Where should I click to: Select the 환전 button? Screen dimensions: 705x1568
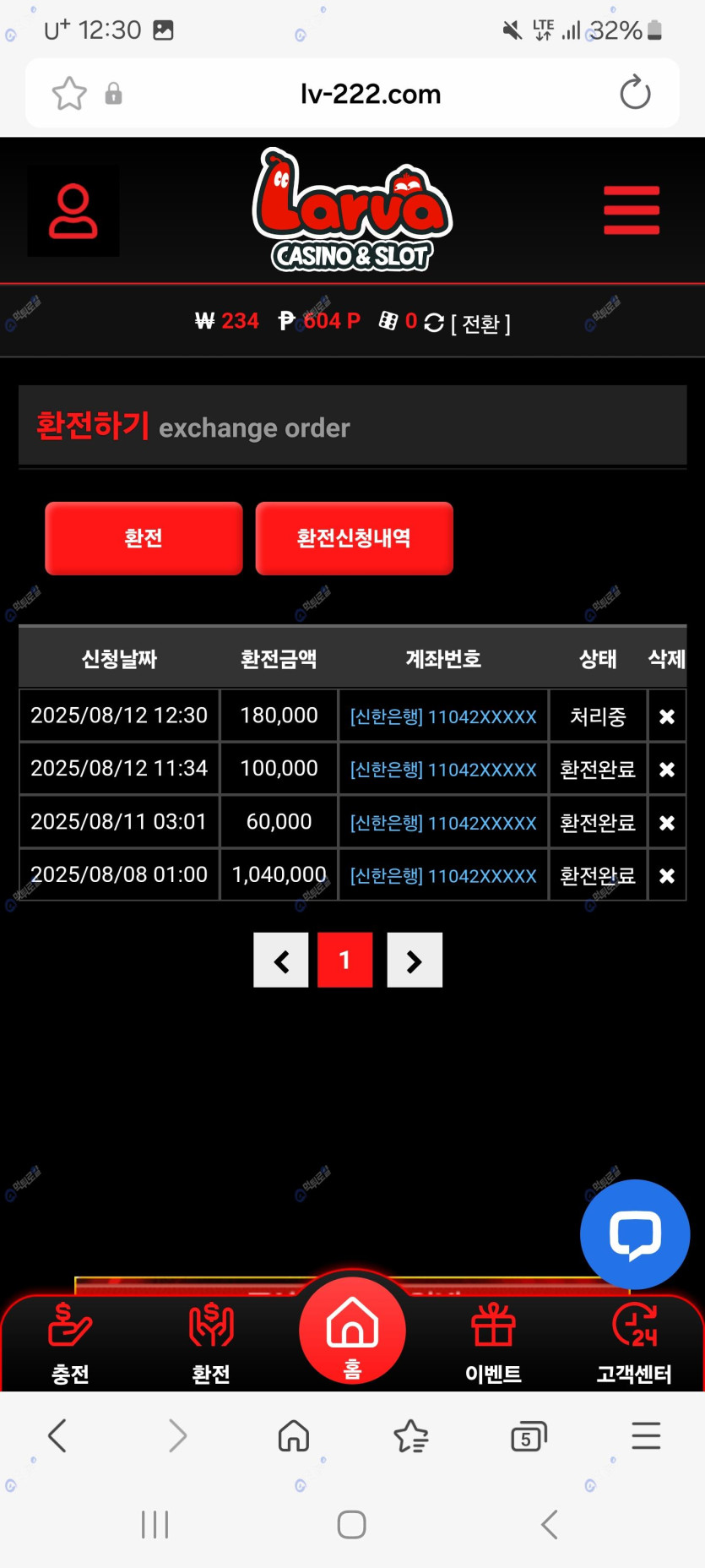tap(144, 538)
